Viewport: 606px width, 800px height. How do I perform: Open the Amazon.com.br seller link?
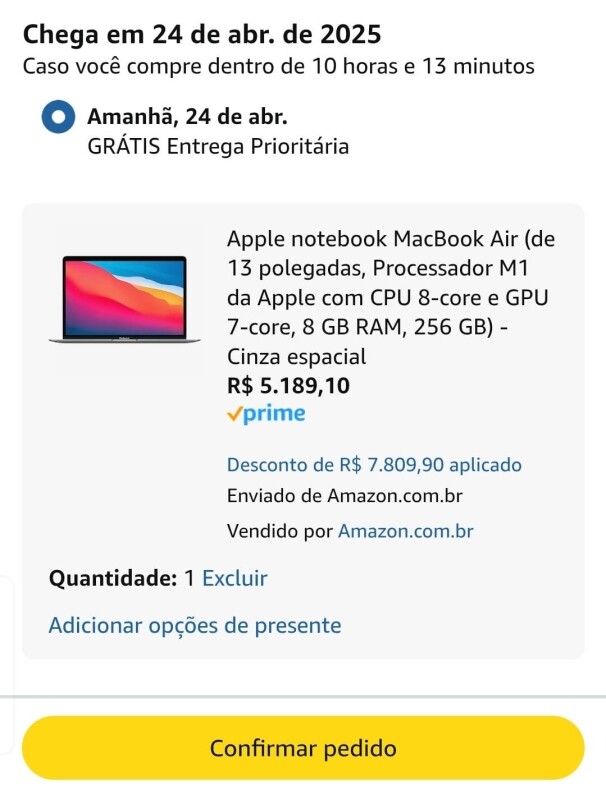click(x=405, y=531)
